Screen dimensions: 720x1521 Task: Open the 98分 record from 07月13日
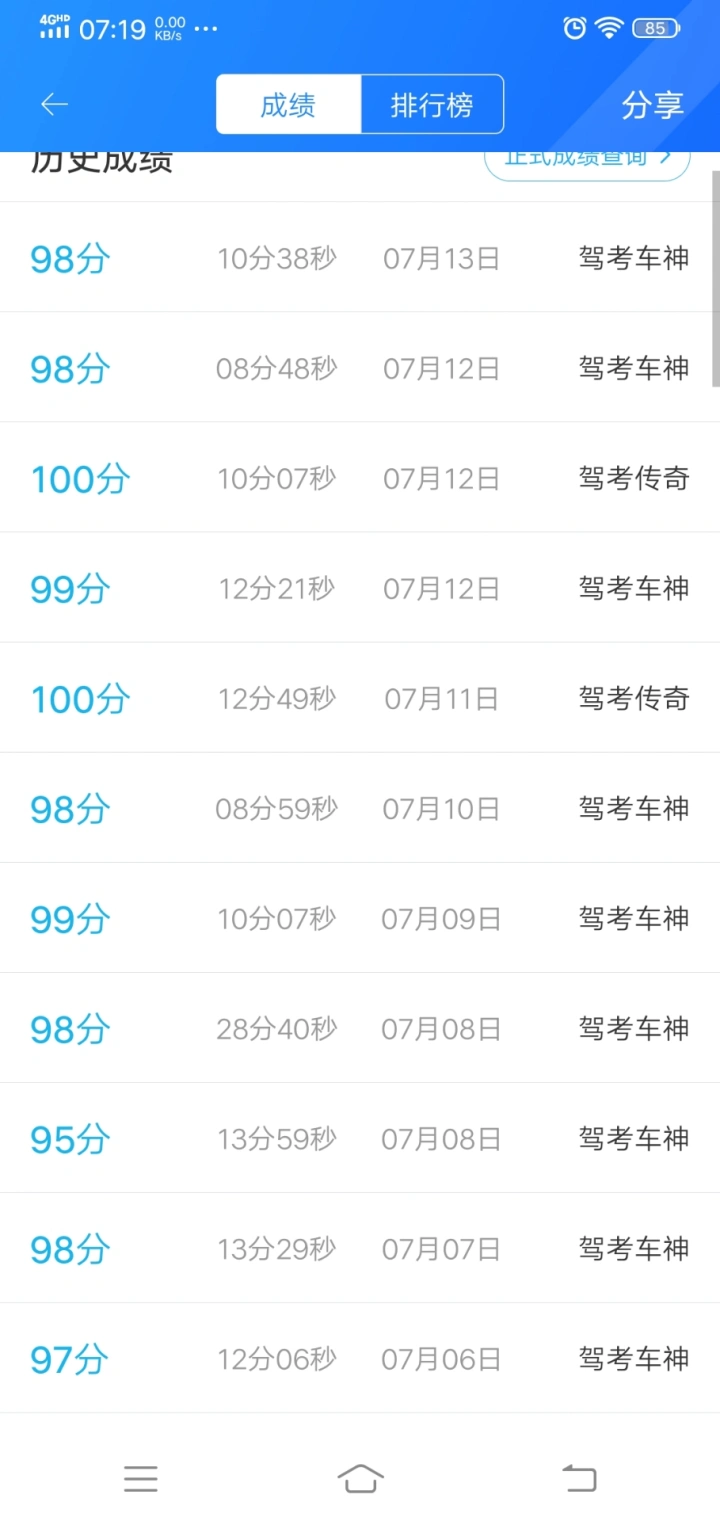360,258
